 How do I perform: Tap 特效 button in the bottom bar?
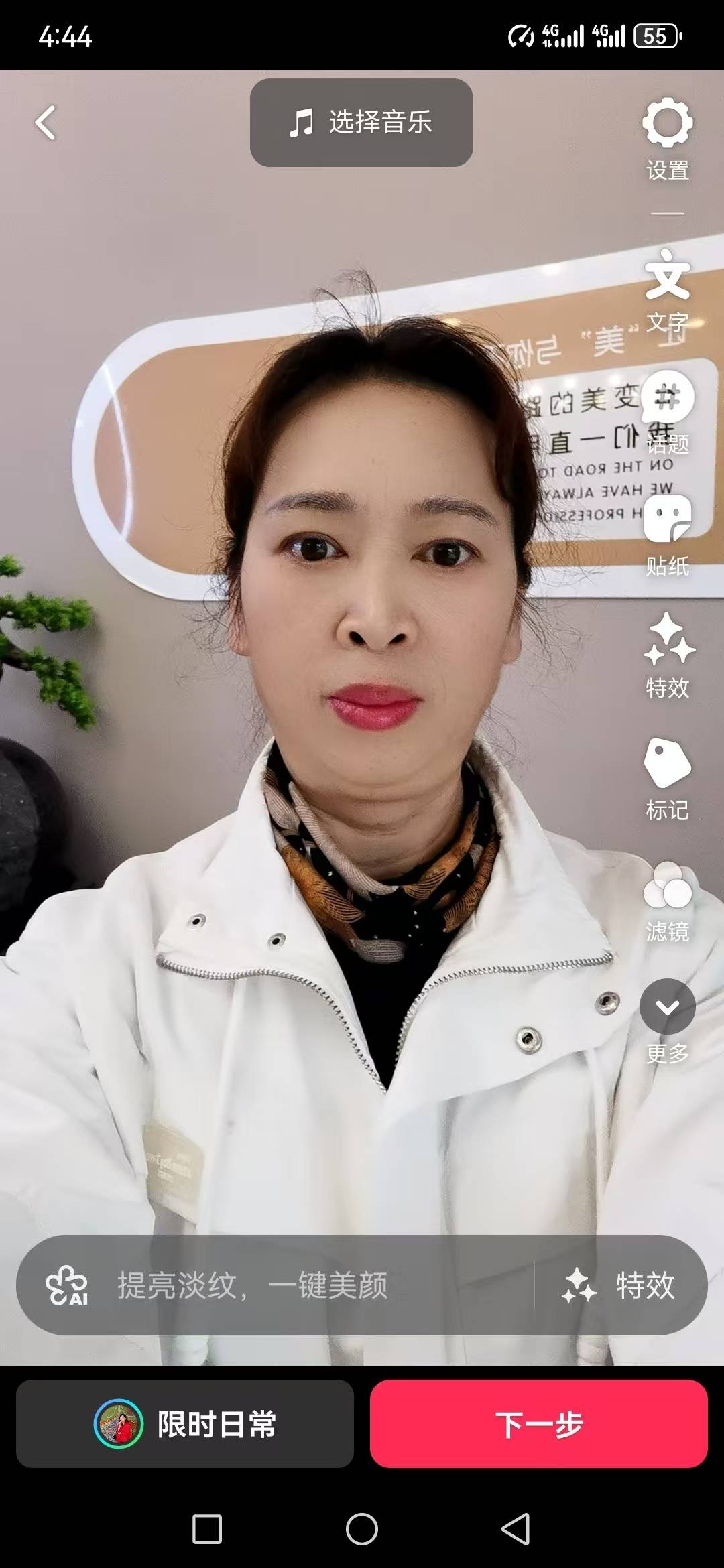[619, 1285]
